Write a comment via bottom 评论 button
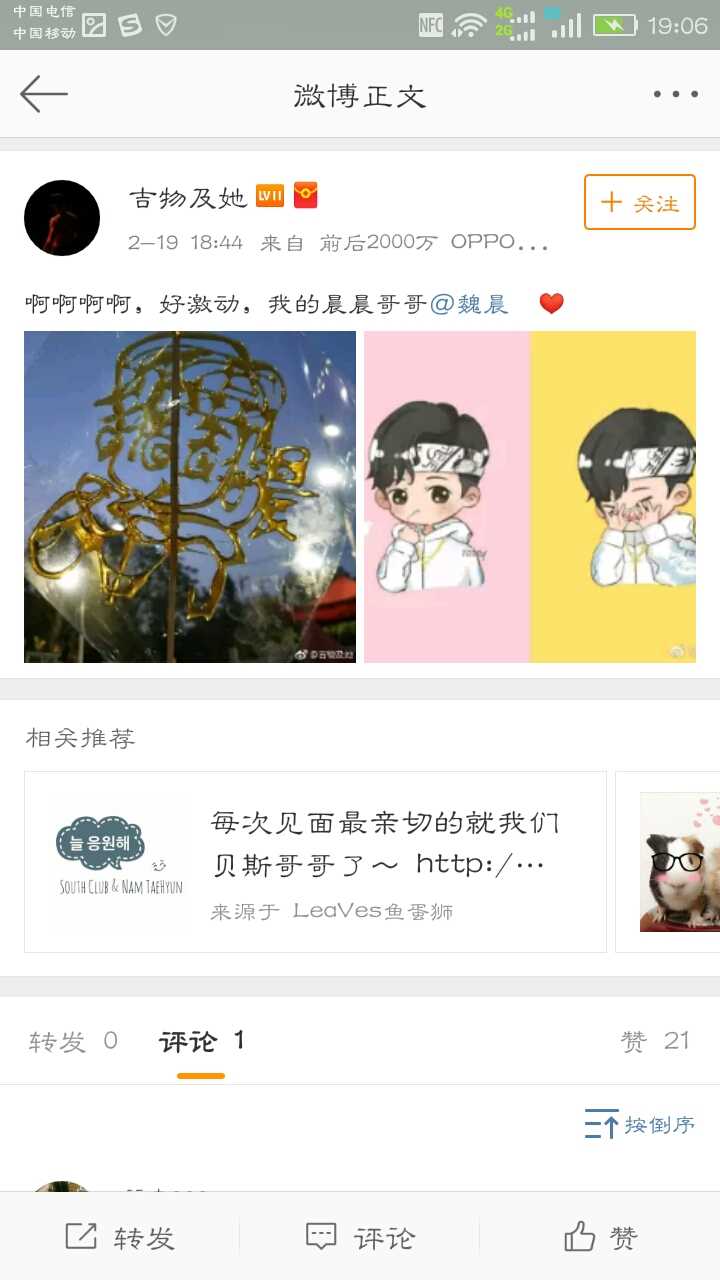 click(x=360, y=1238)
